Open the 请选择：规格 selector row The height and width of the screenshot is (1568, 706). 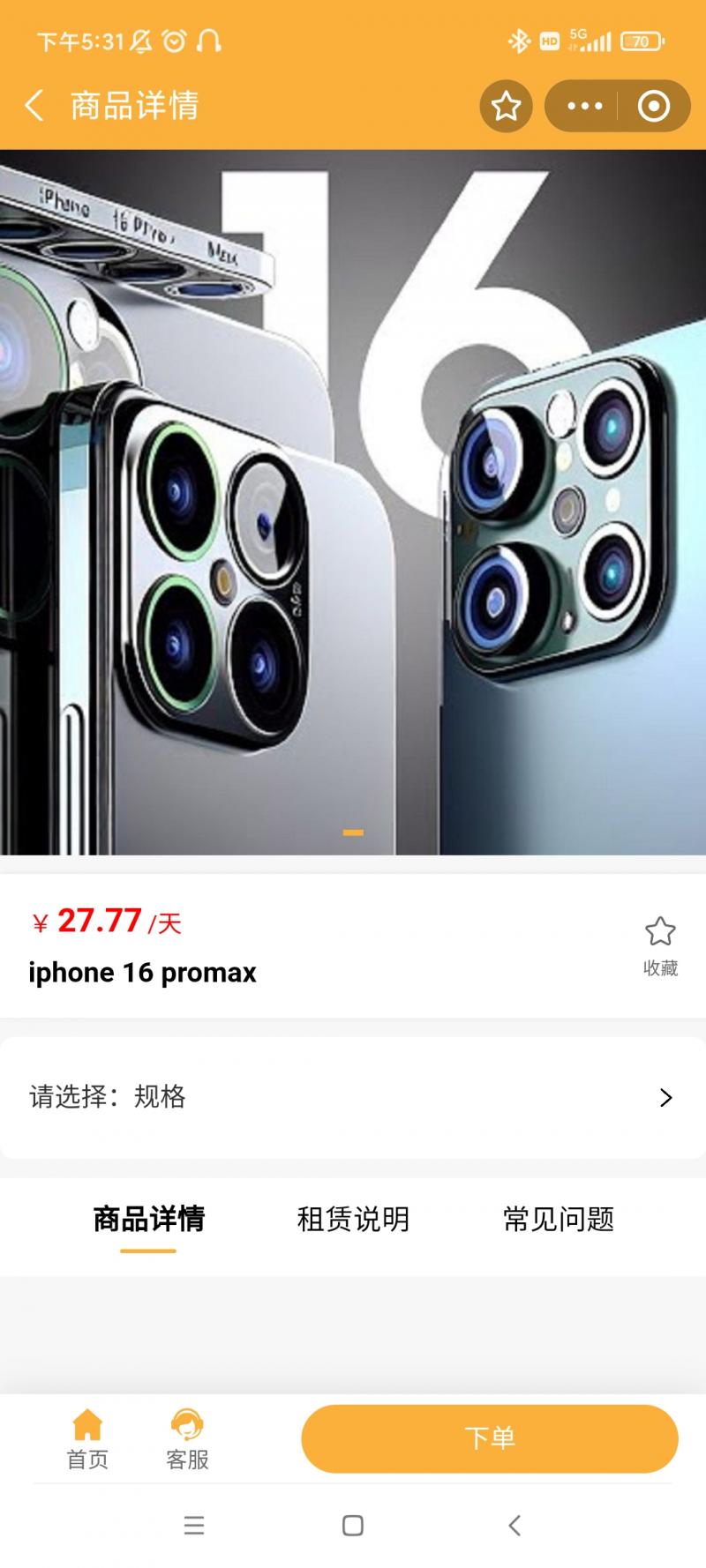point(353,1097)
